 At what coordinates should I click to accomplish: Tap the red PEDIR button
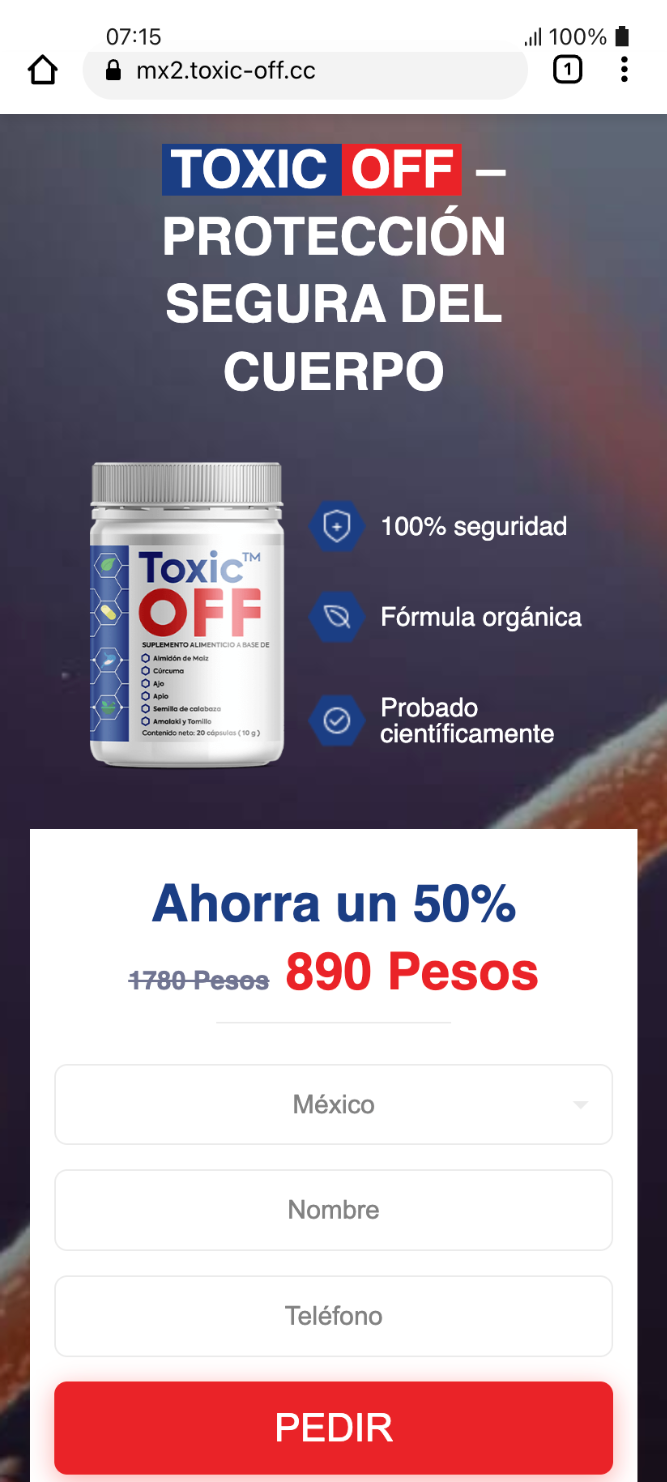pos(333,1428)
